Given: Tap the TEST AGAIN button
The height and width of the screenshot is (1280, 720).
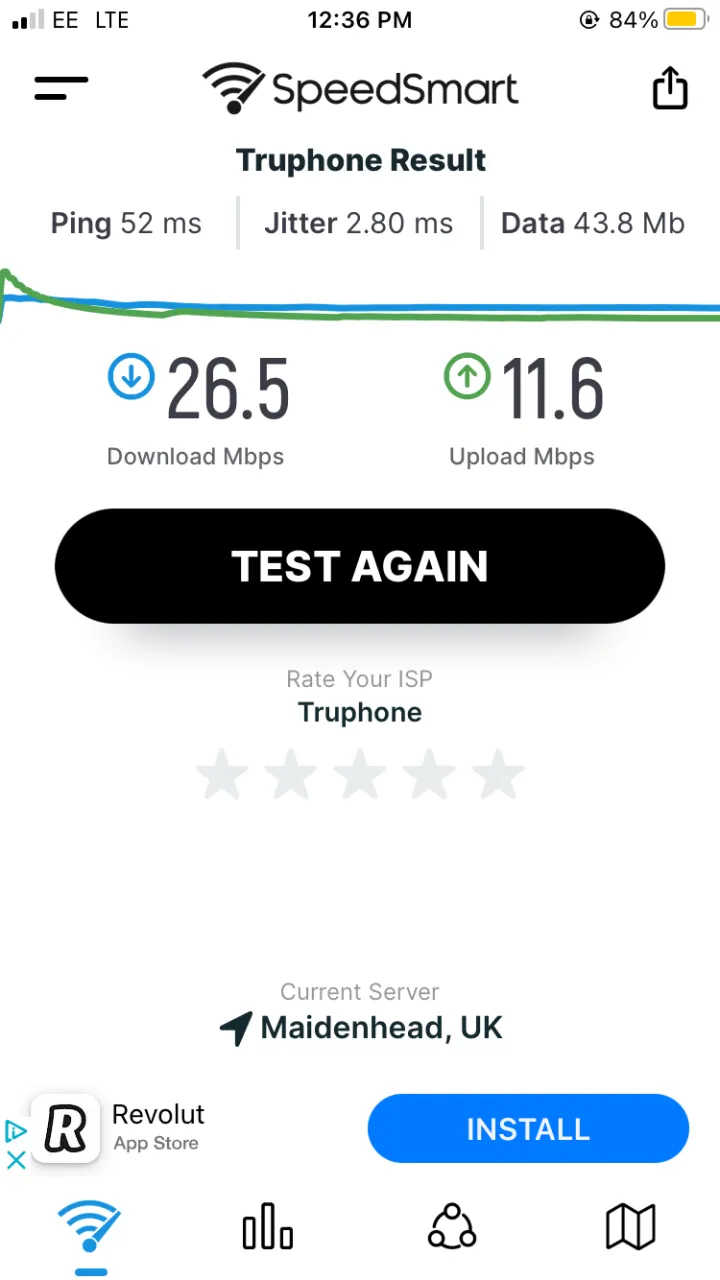Looking at the screenshot, I should pos(360,566).
